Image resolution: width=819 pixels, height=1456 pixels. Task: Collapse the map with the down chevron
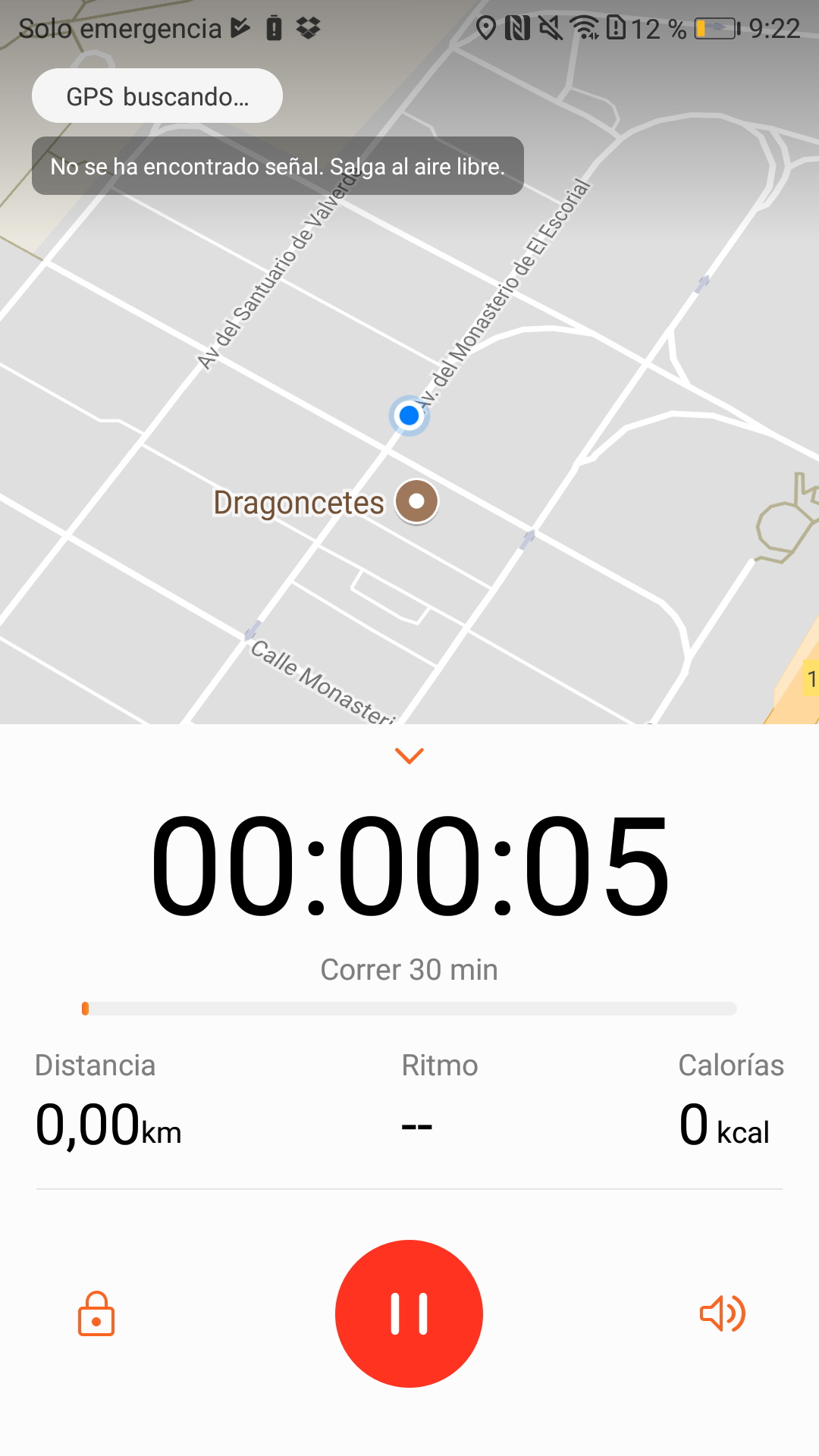(x=409, y=755)
